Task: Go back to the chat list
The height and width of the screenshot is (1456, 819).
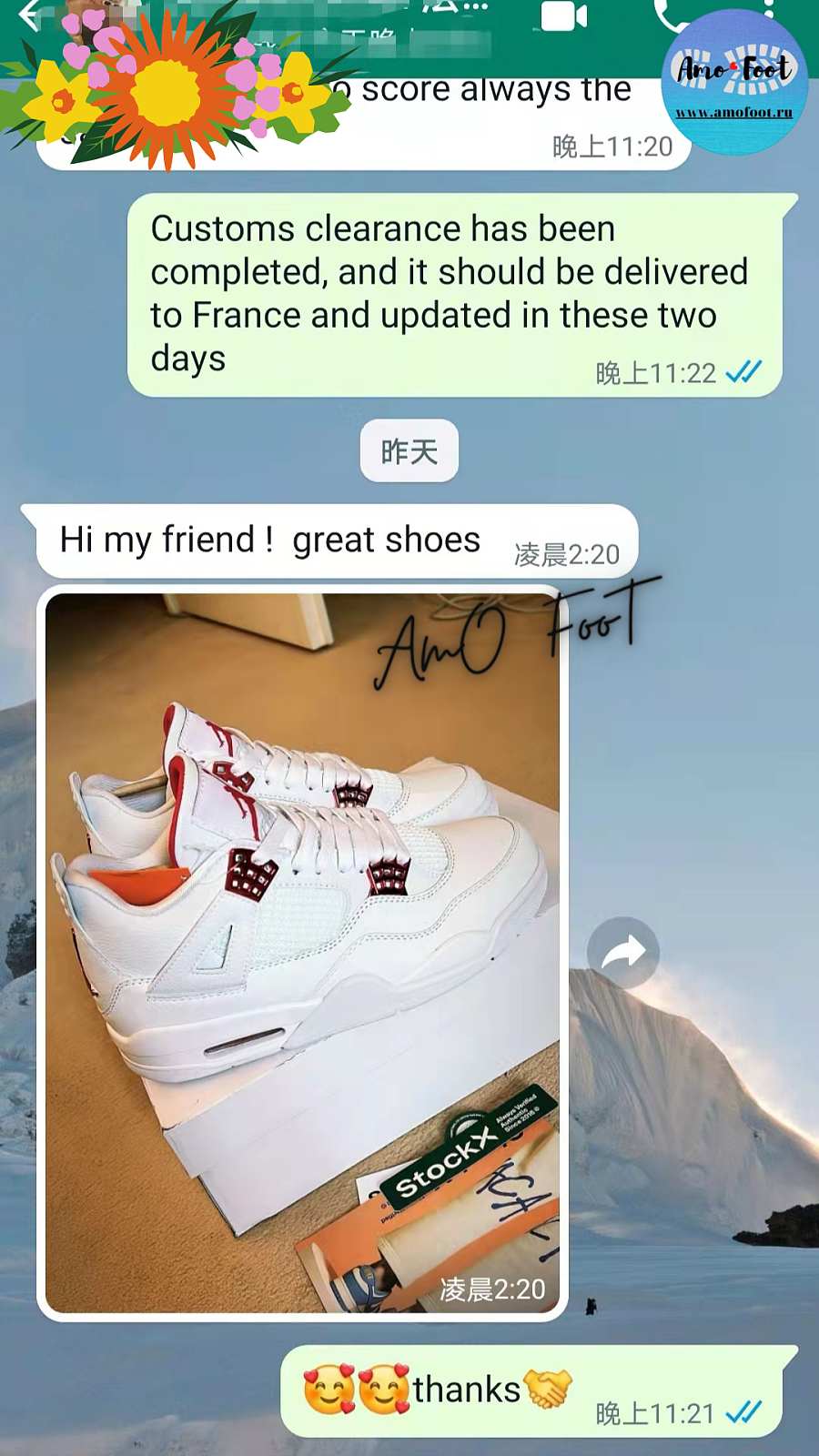Action: [x=29, y=15]
